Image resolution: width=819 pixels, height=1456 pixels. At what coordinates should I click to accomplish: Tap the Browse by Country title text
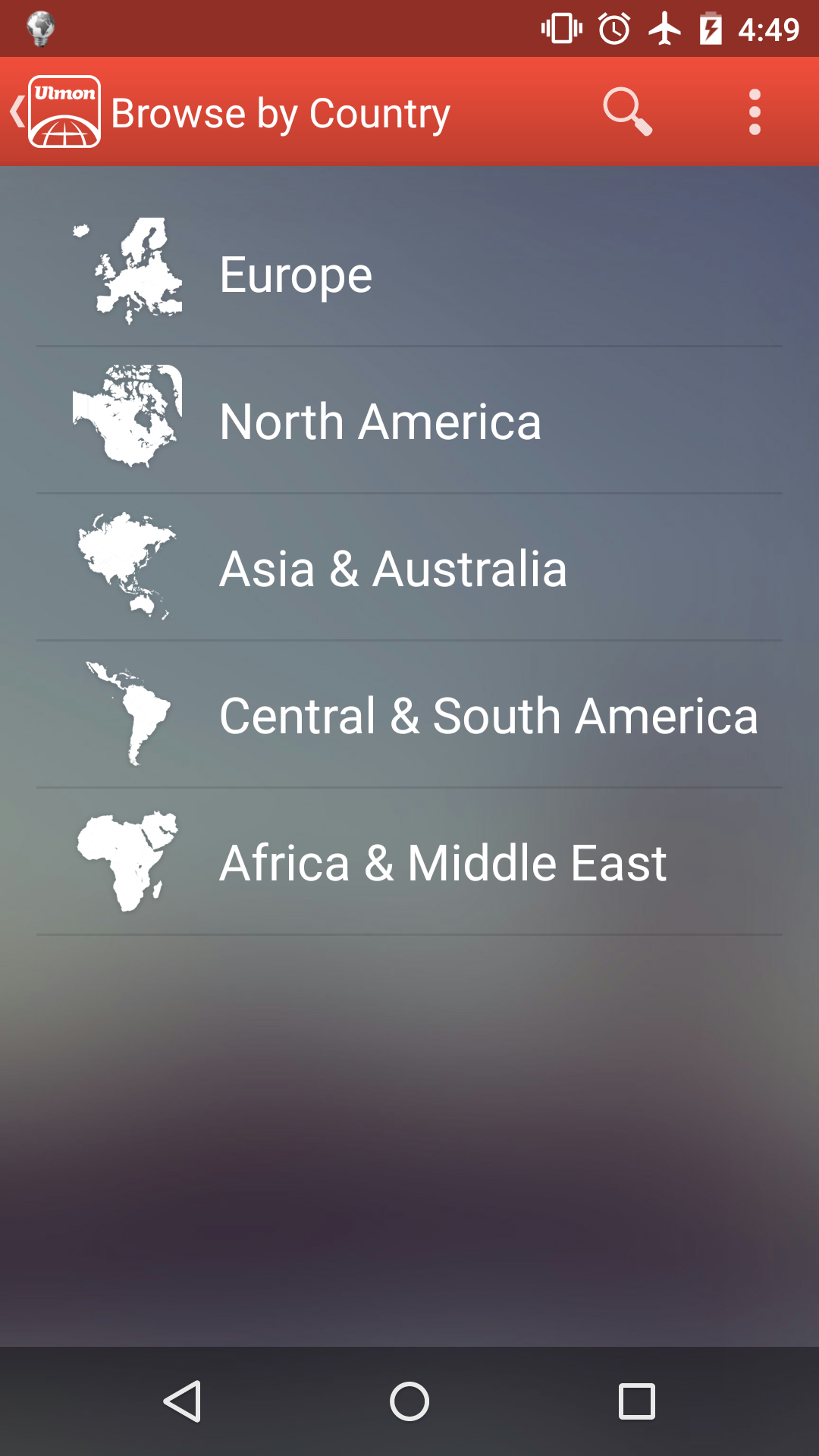pyautogui.click(x=279, y=111)
